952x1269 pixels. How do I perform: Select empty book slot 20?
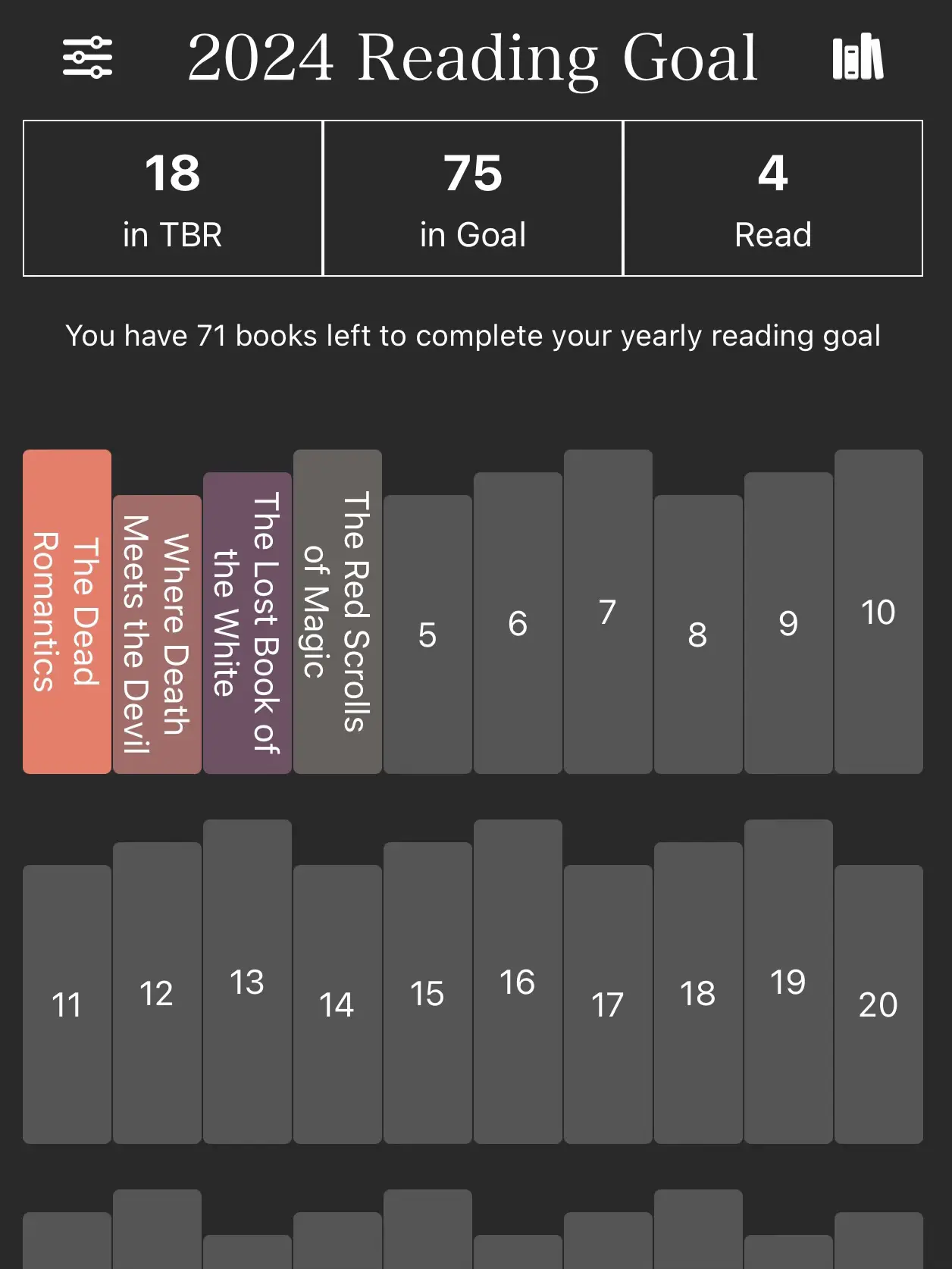pyautogui.click(x=878, y=1004)
